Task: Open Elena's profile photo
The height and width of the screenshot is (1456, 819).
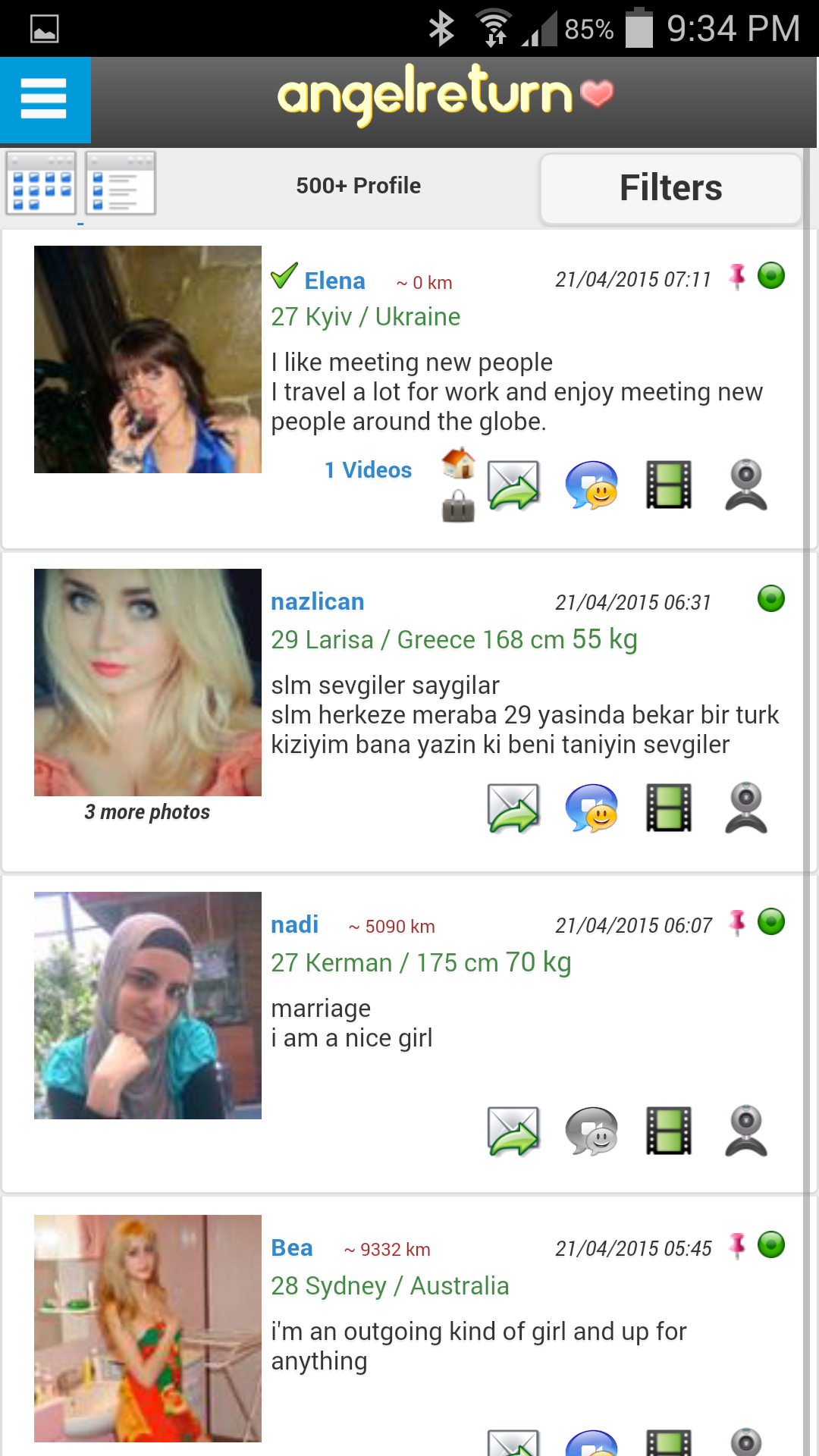Action: coord(148,359)
